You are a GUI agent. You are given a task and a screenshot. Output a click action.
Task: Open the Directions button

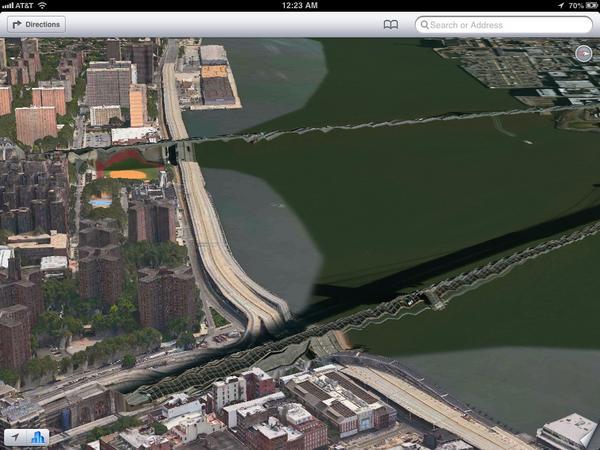[36, 24]
